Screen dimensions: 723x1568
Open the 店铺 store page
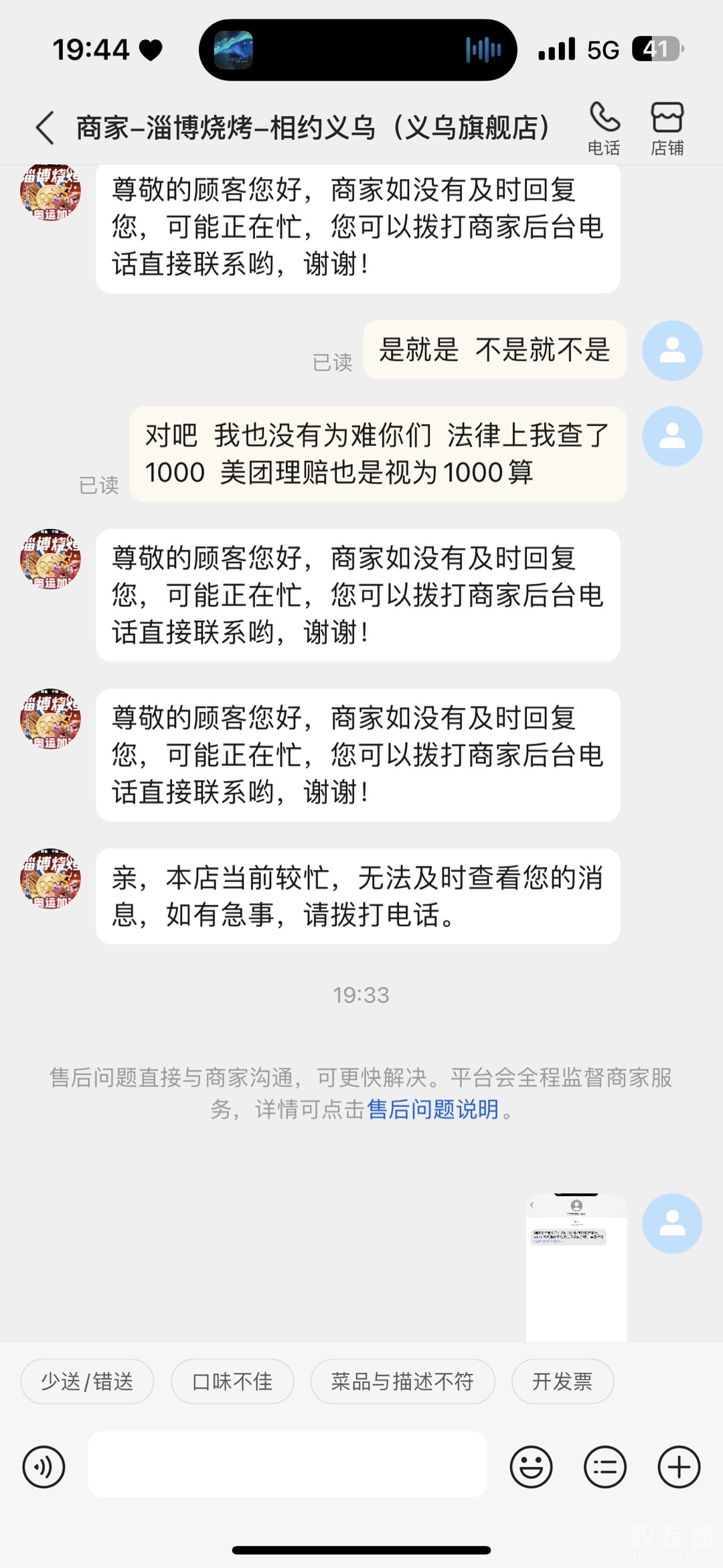(x=667, y=128)
